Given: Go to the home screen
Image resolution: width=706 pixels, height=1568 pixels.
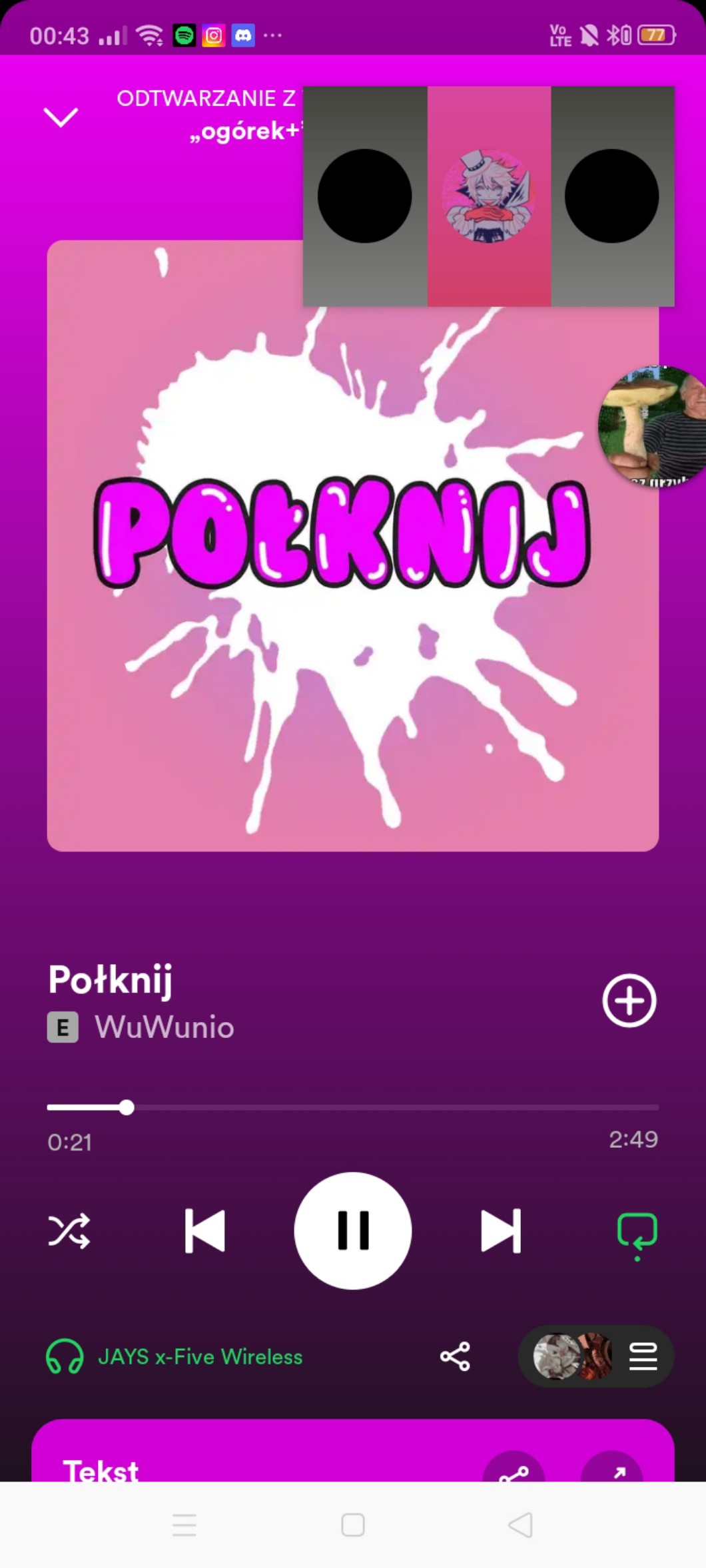Looking at the screenshot, I should coord(352,1525).
